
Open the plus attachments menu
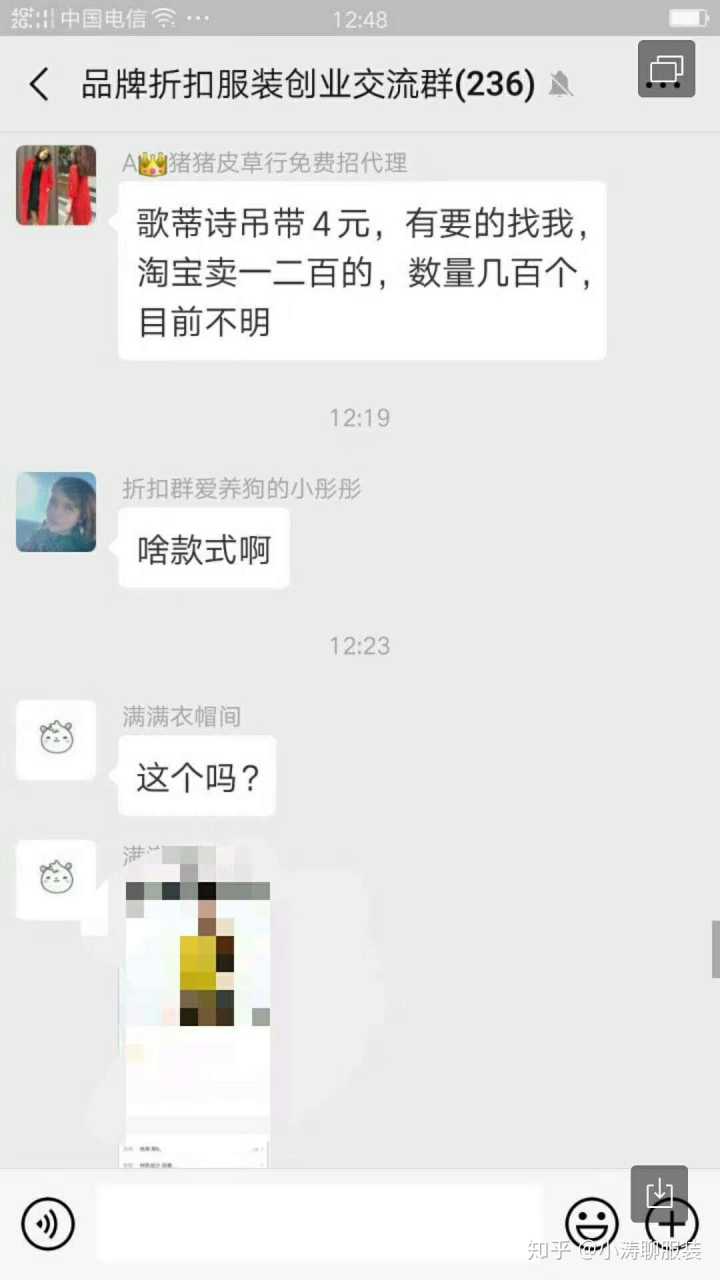[x=671, y=1222]
